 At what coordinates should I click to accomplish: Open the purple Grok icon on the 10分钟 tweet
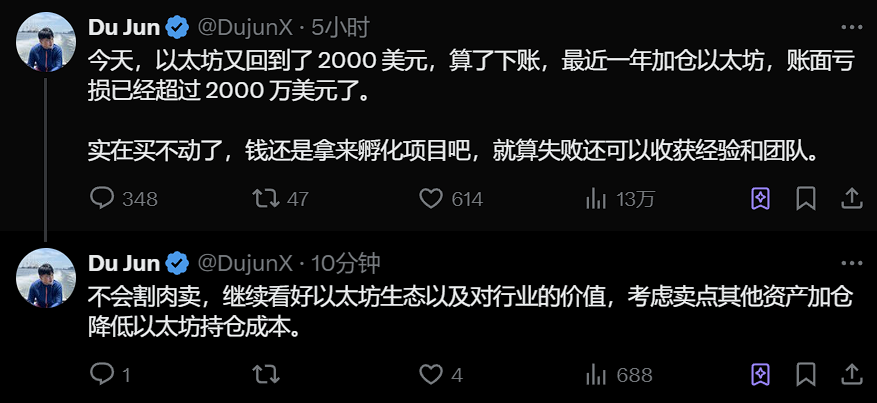tap(760, 375)
